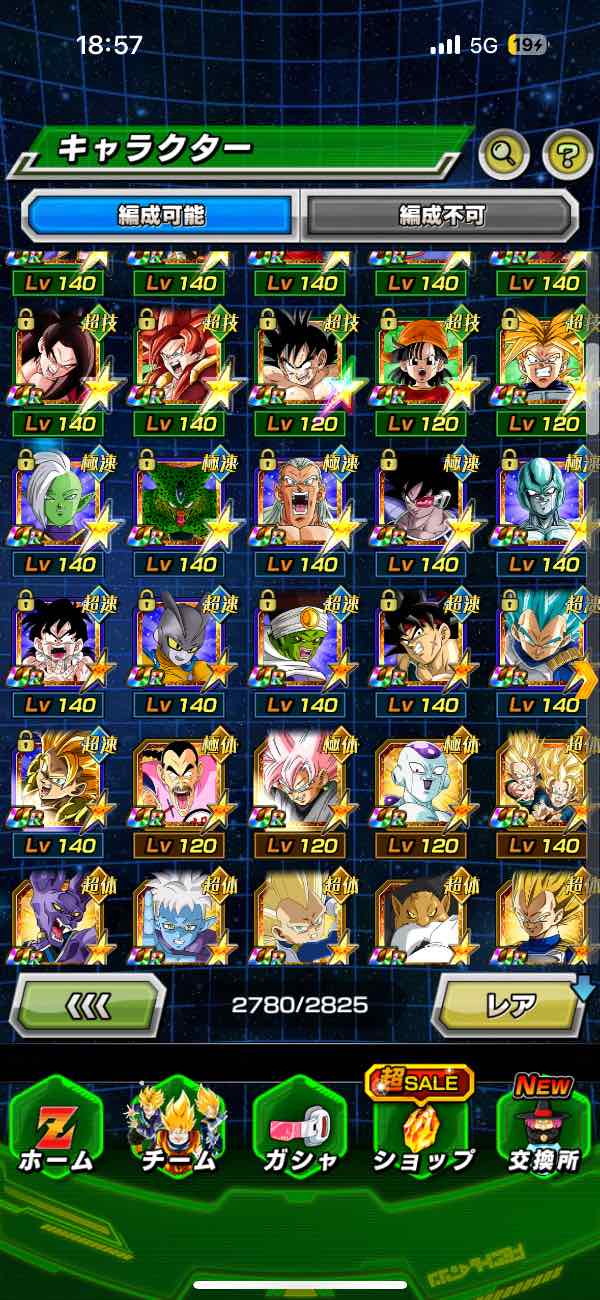Viewport: 600px width, 1300px height.
Task: Select the green Cell character card
Action: pos(180,505)
